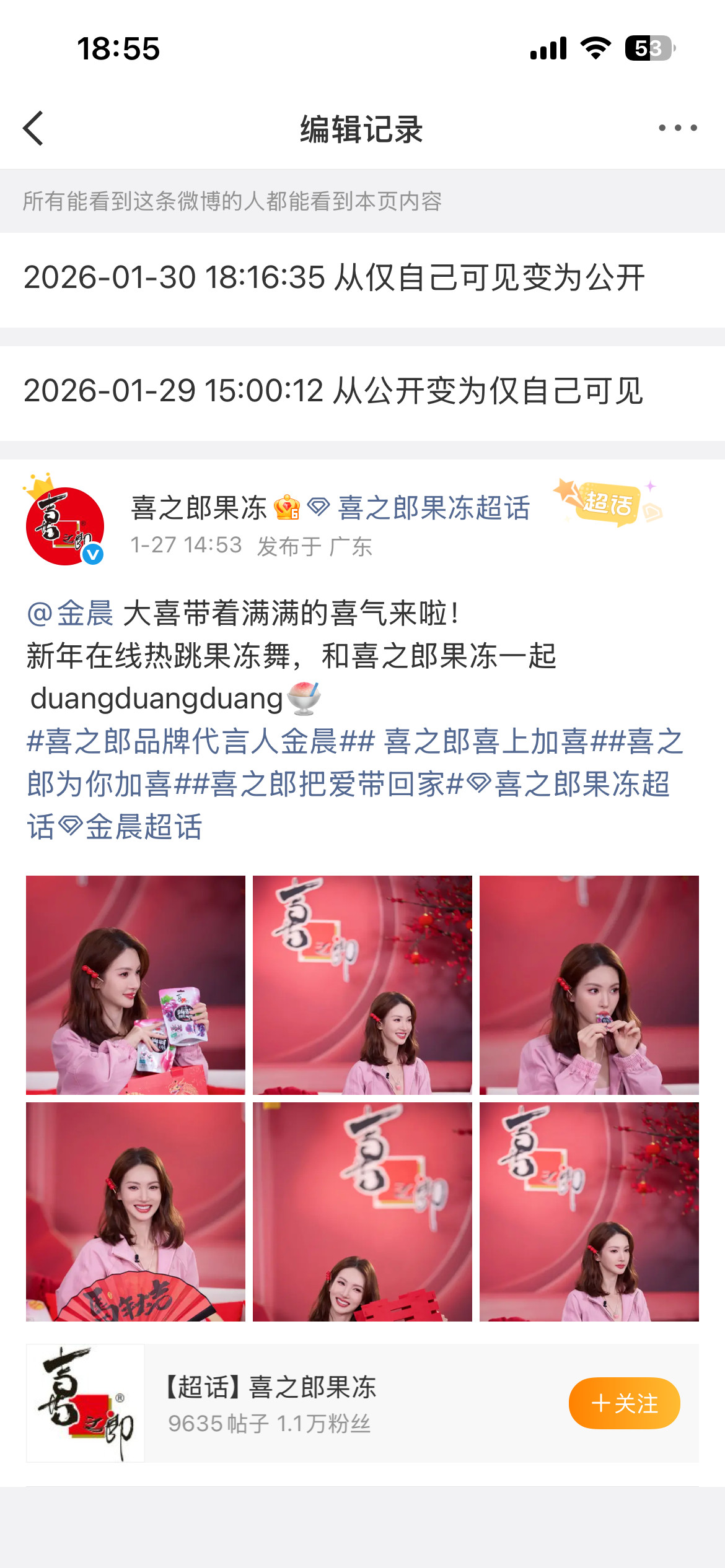Open the three-dot more options menu
This screenshot has height=1568, width=725.
point(678,127)
